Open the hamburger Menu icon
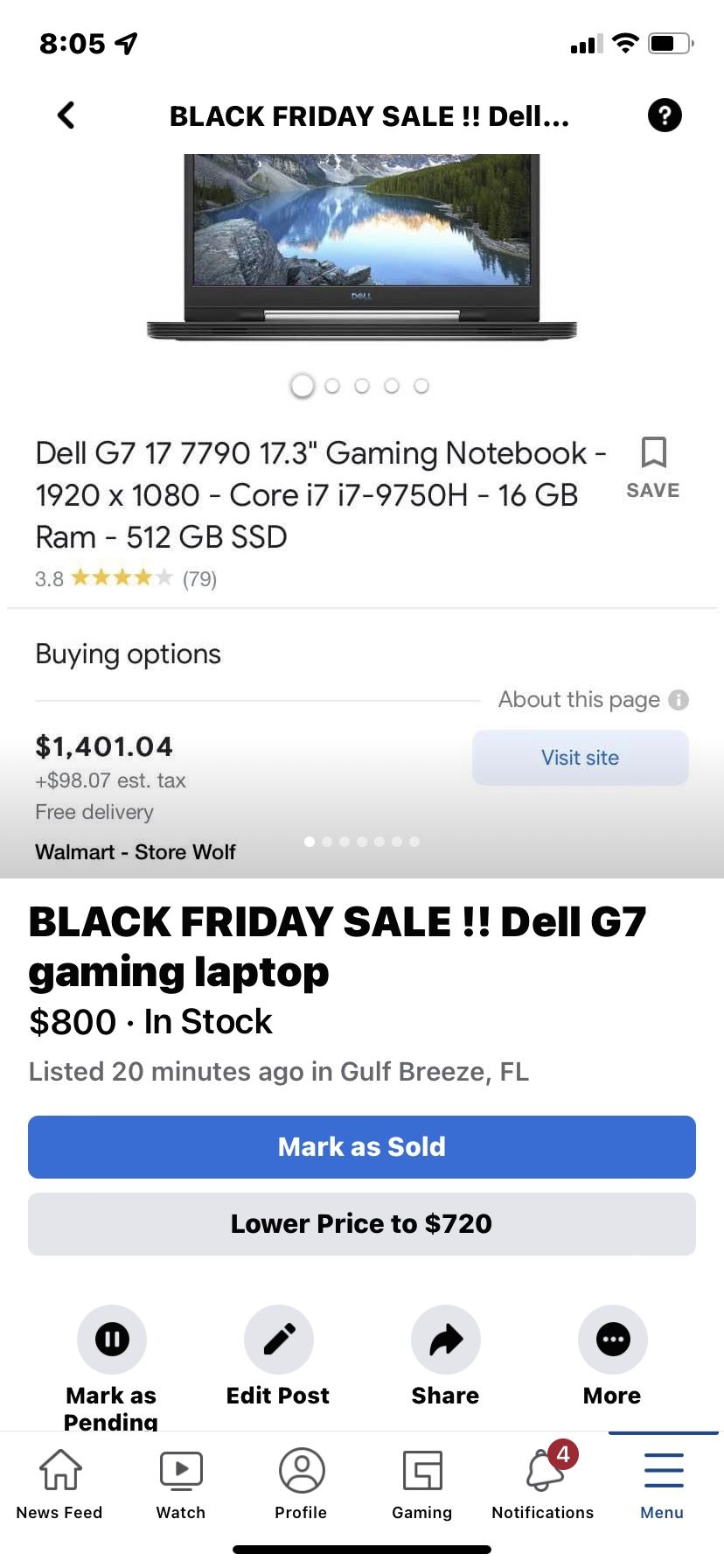 tap(662, 1468)
